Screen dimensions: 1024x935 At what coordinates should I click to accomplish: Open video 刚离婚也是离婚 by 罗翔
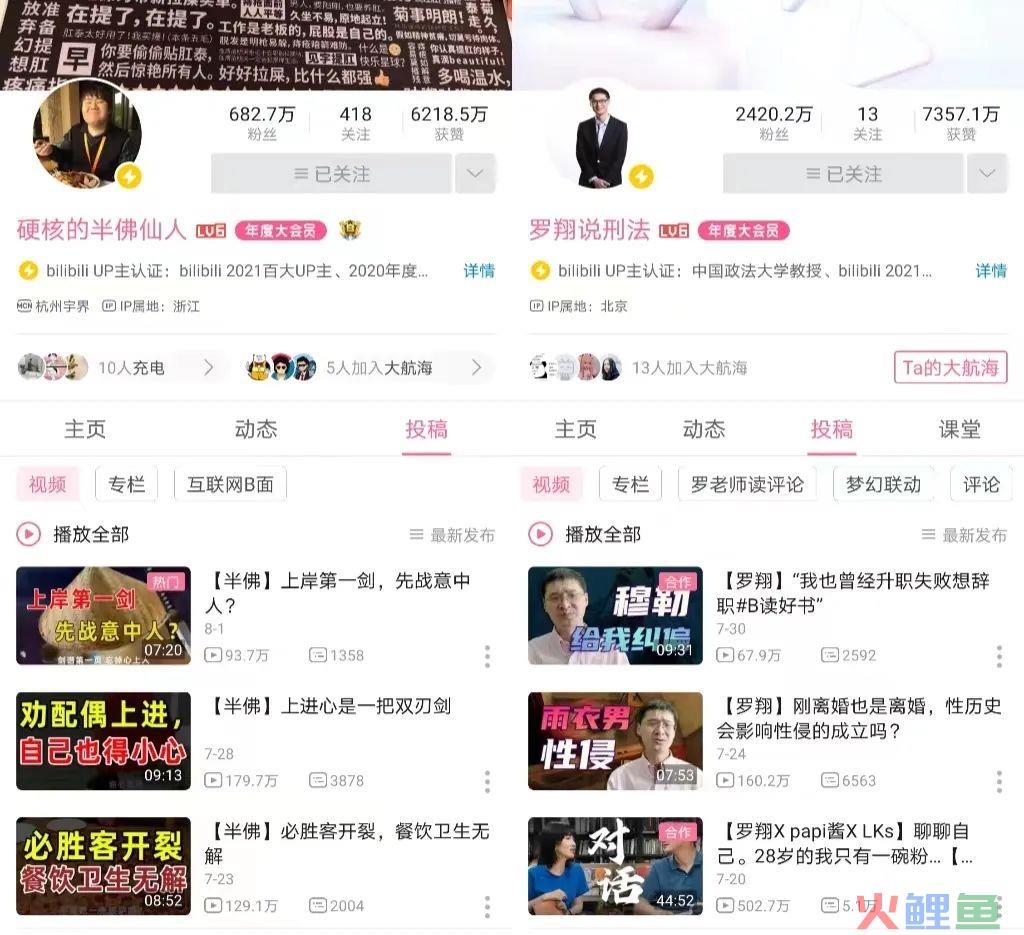(x=858, y=718)
